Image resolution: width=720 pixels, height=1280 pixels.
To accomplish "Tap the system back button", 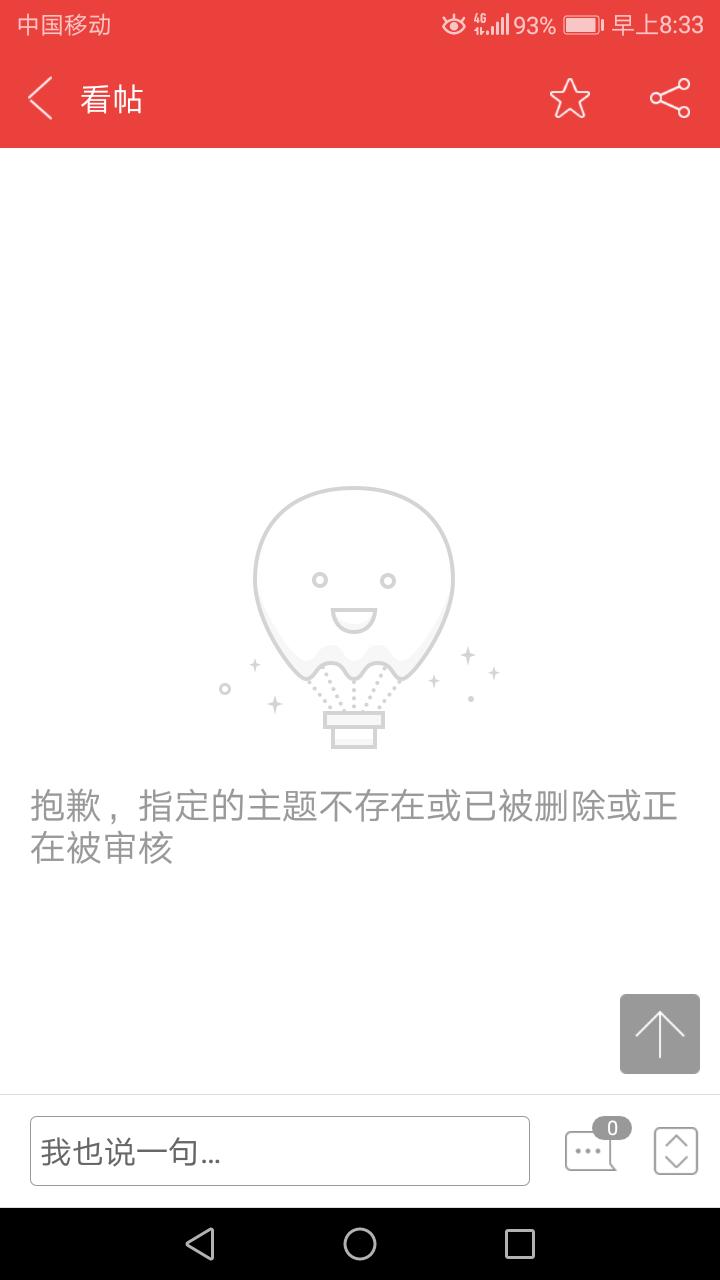I will tap(200, 1244).
